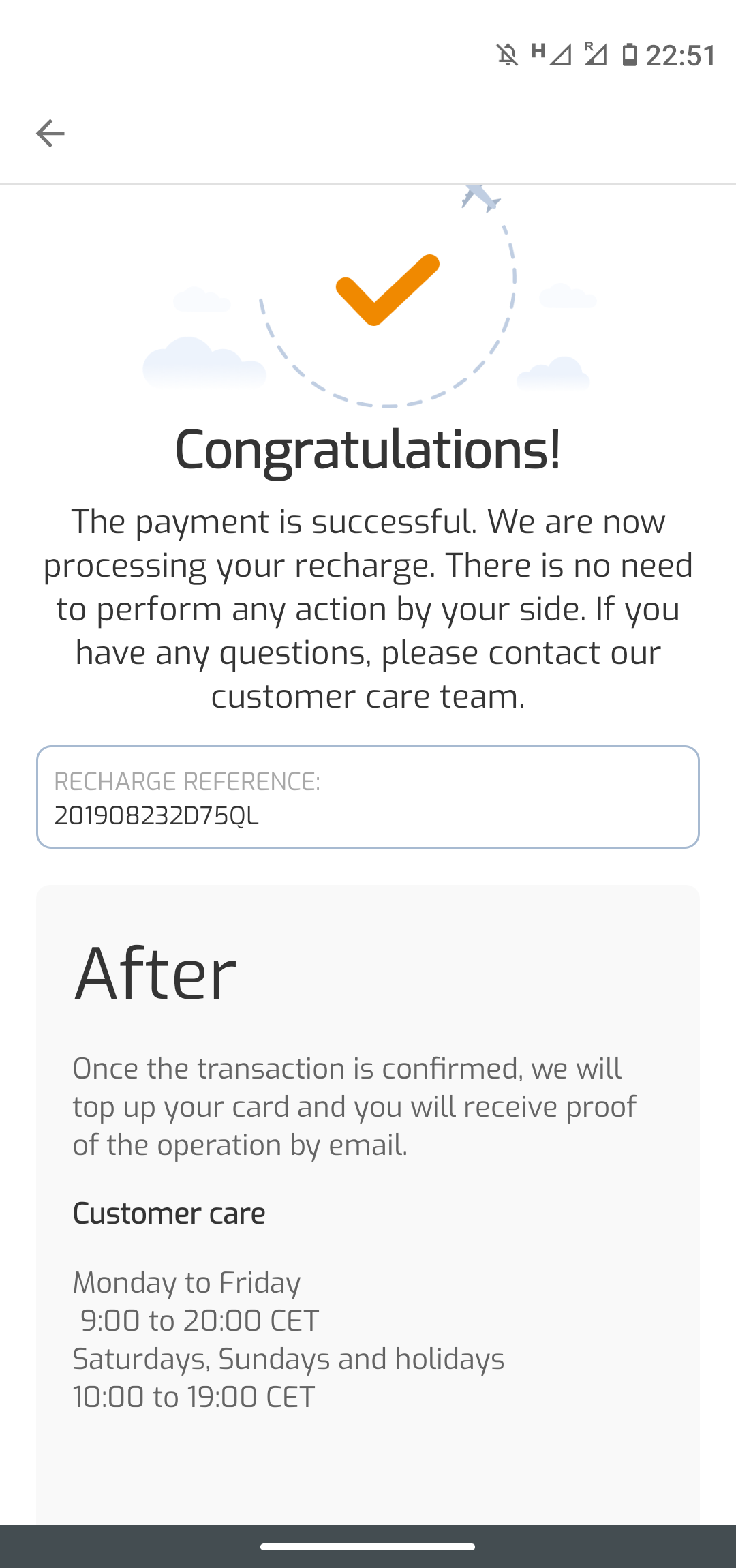The image size is (736, 1568).
Task: Tap the recharge reference field
Action: tap(368, 797)
